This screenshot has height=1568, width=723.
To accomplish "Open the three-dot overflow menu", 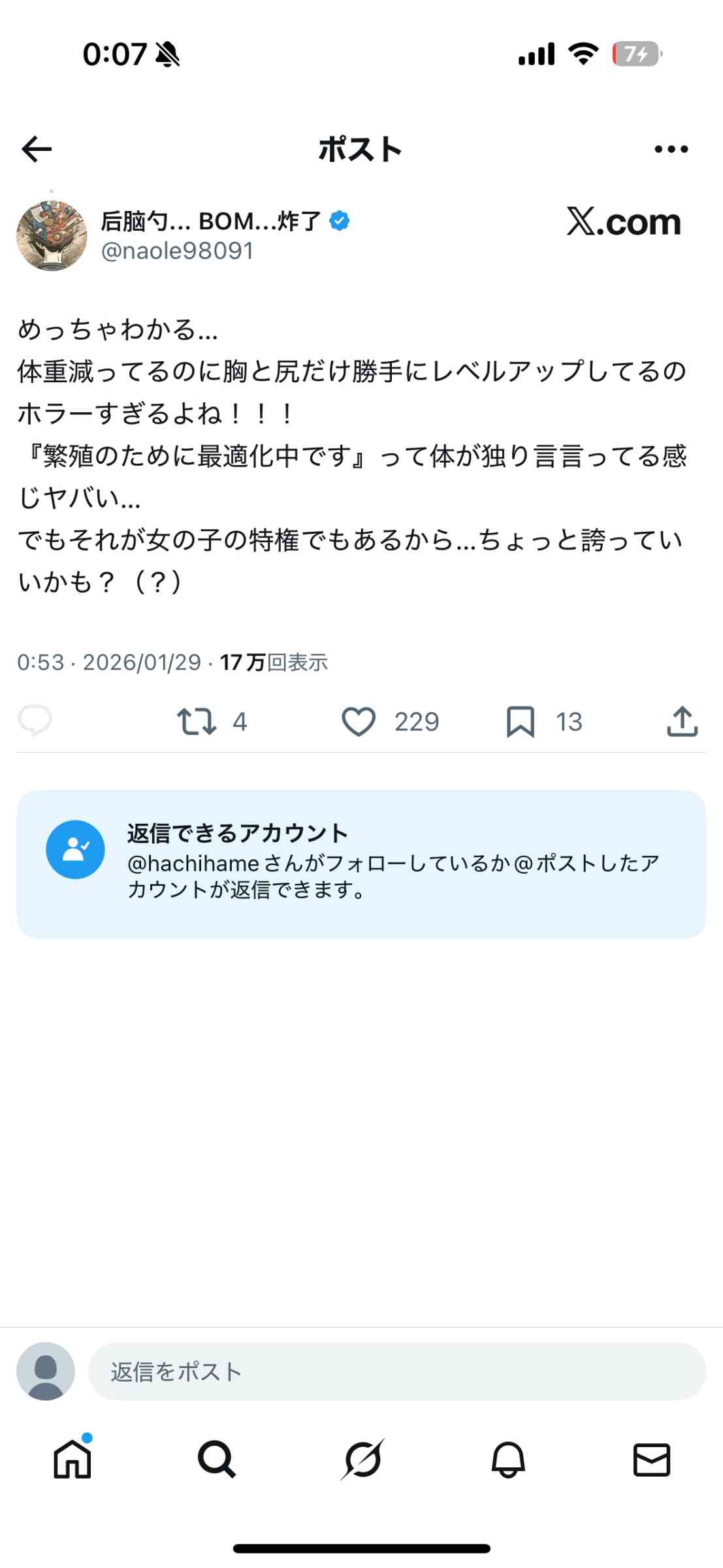I will pyautogui.click(x=671, y=150).
